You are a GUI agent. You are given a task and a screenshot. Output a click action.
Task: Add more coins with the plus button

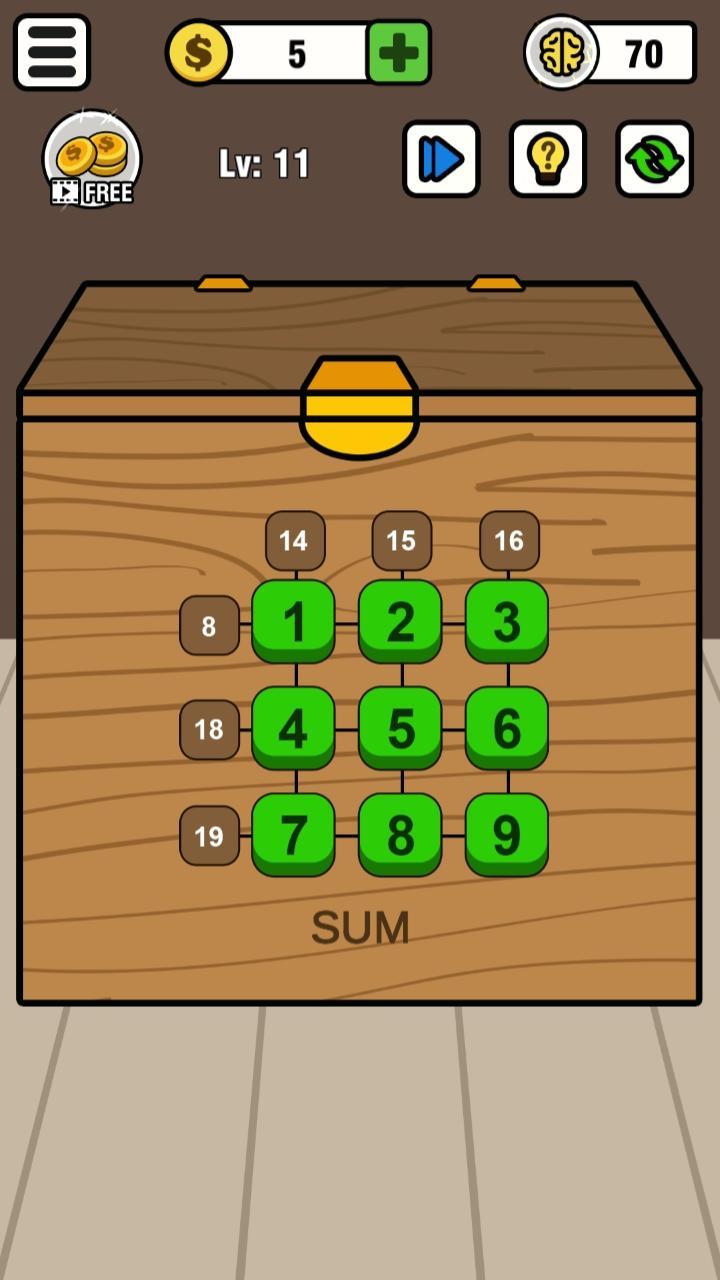click(399, 52)
